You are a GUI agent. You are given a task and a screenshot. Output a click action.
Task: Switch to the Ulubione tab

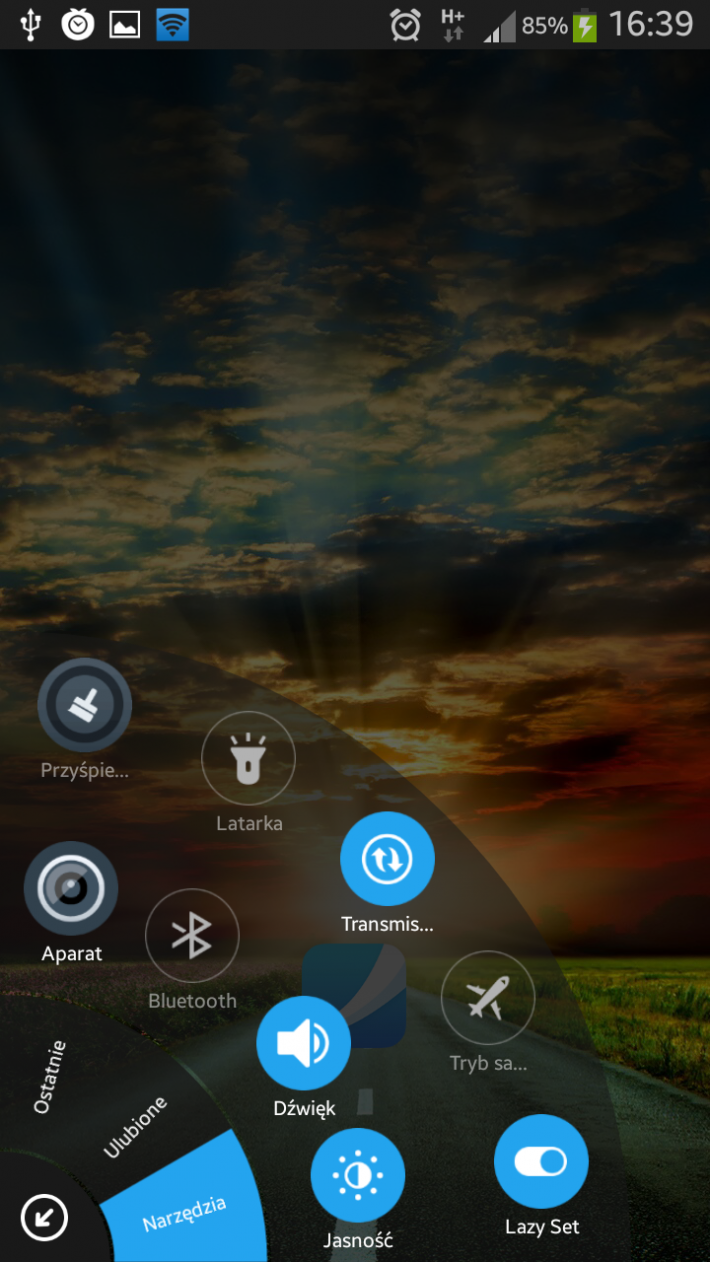pyautogui.click(x=135, y=1127)
